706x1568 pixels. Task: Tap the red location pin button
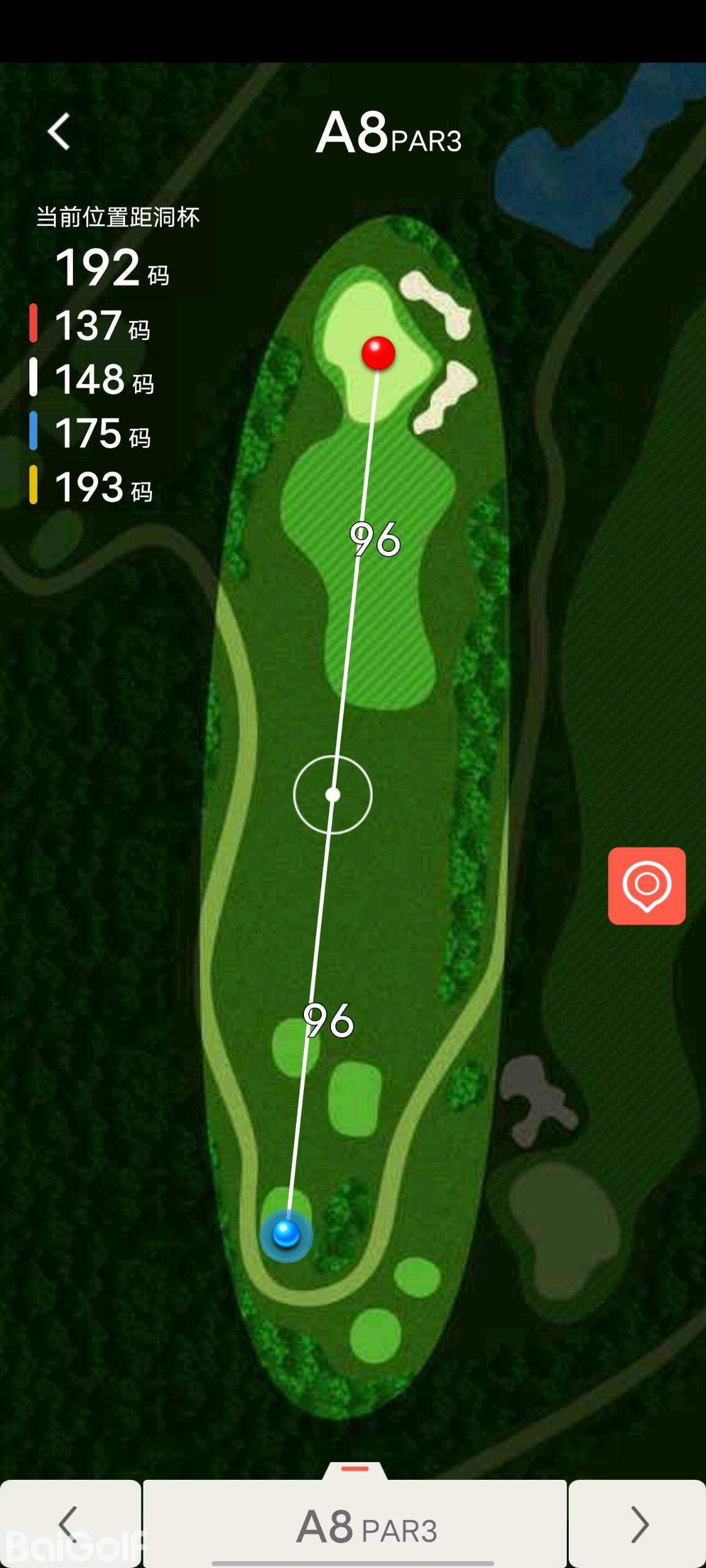click(x=647, y=886)
